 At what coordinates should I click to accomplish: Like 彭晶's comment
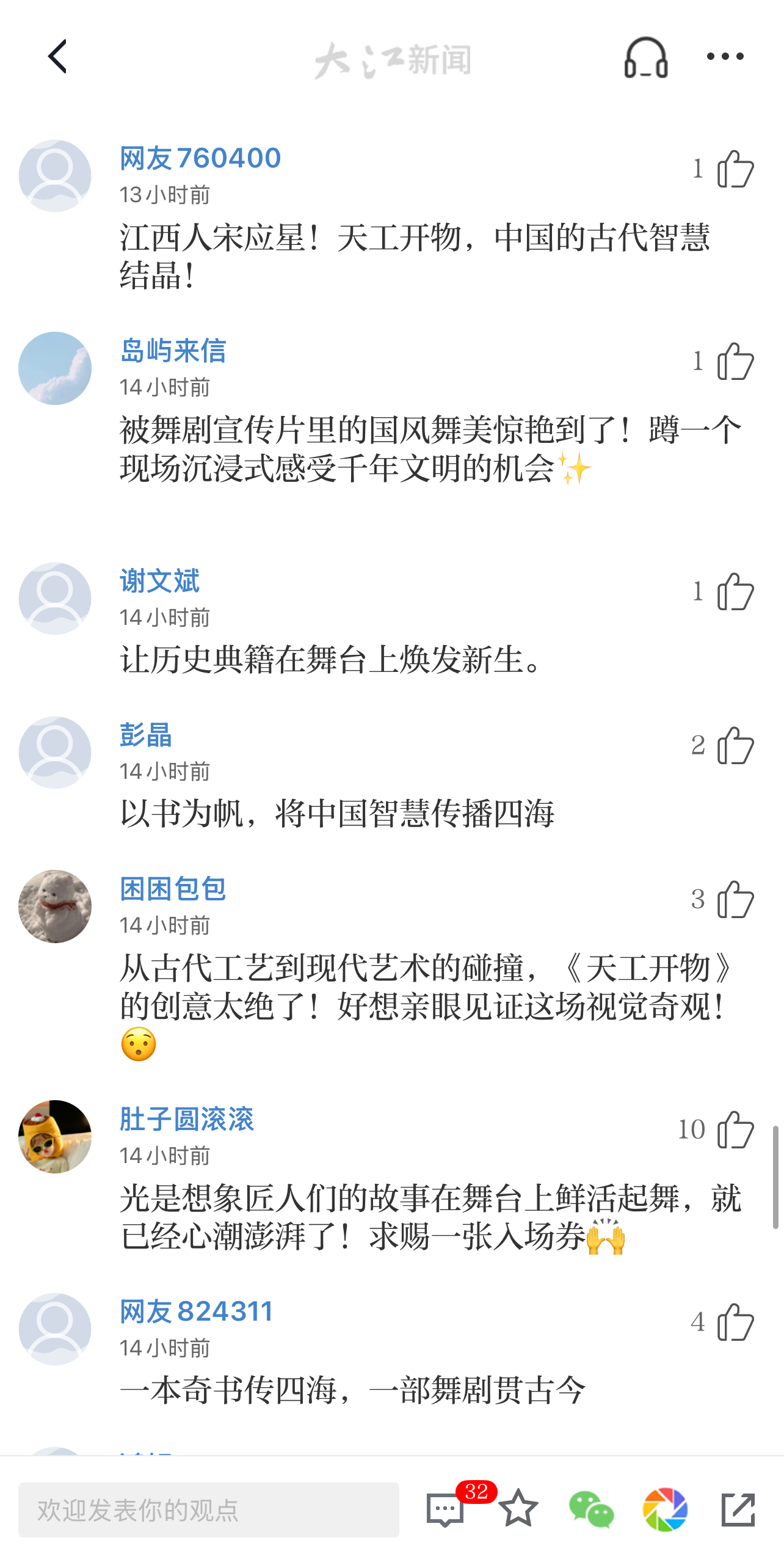(x=735, y=745)
